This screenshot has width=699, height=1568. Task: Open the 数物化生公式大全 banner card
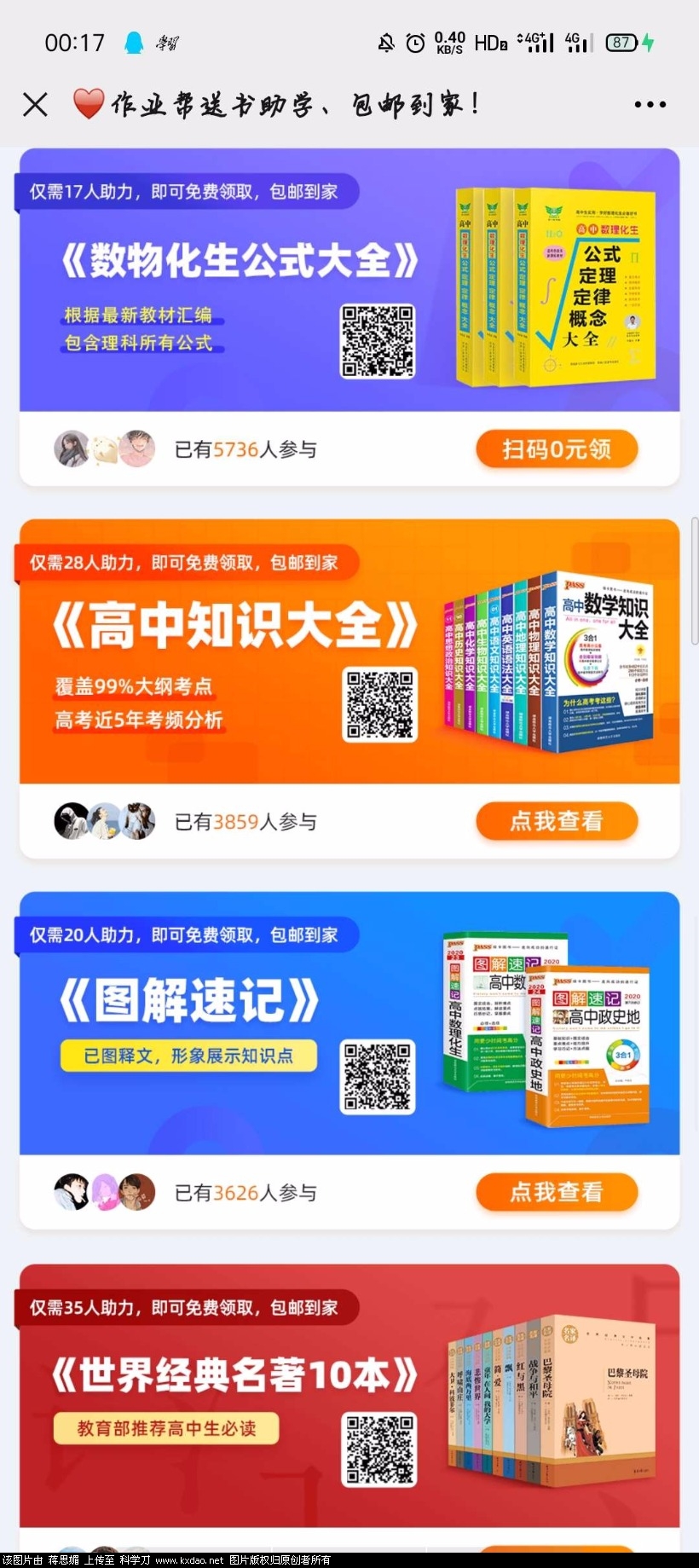(256, 281)
